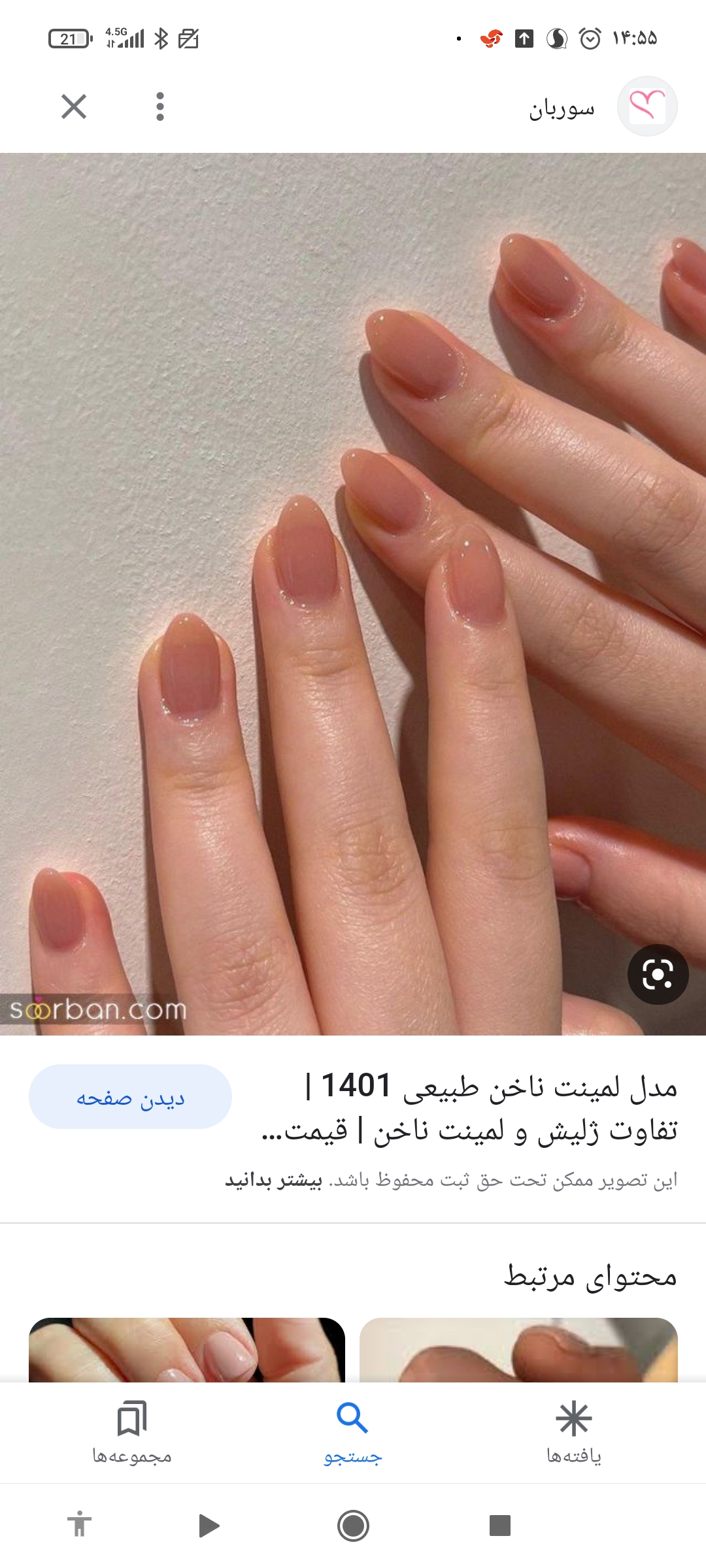Switch to the مجموعه‌ها tab
706x1568 pixels.
[x=131, y=1432]
